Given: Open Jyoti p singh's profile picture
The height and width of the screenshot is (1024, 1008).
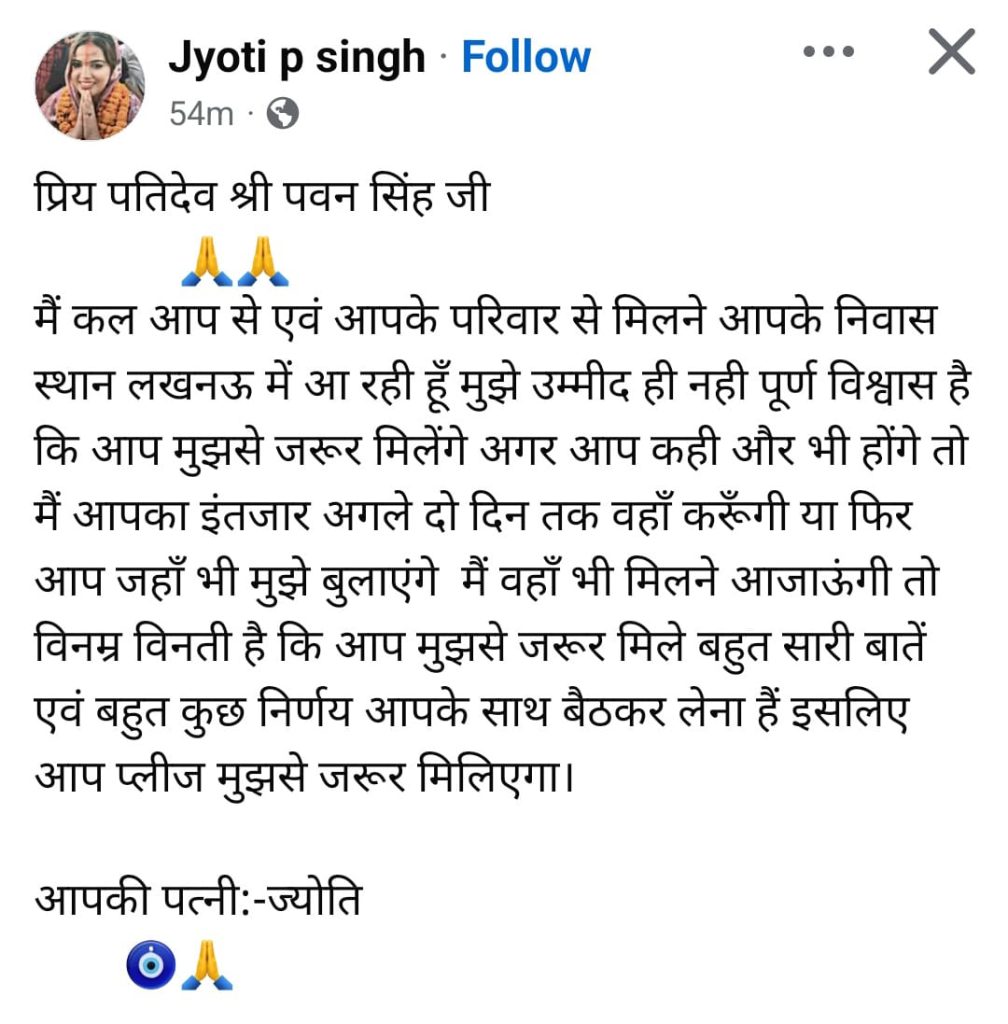Looking at the screenshot, I should (x=90, y=85).
